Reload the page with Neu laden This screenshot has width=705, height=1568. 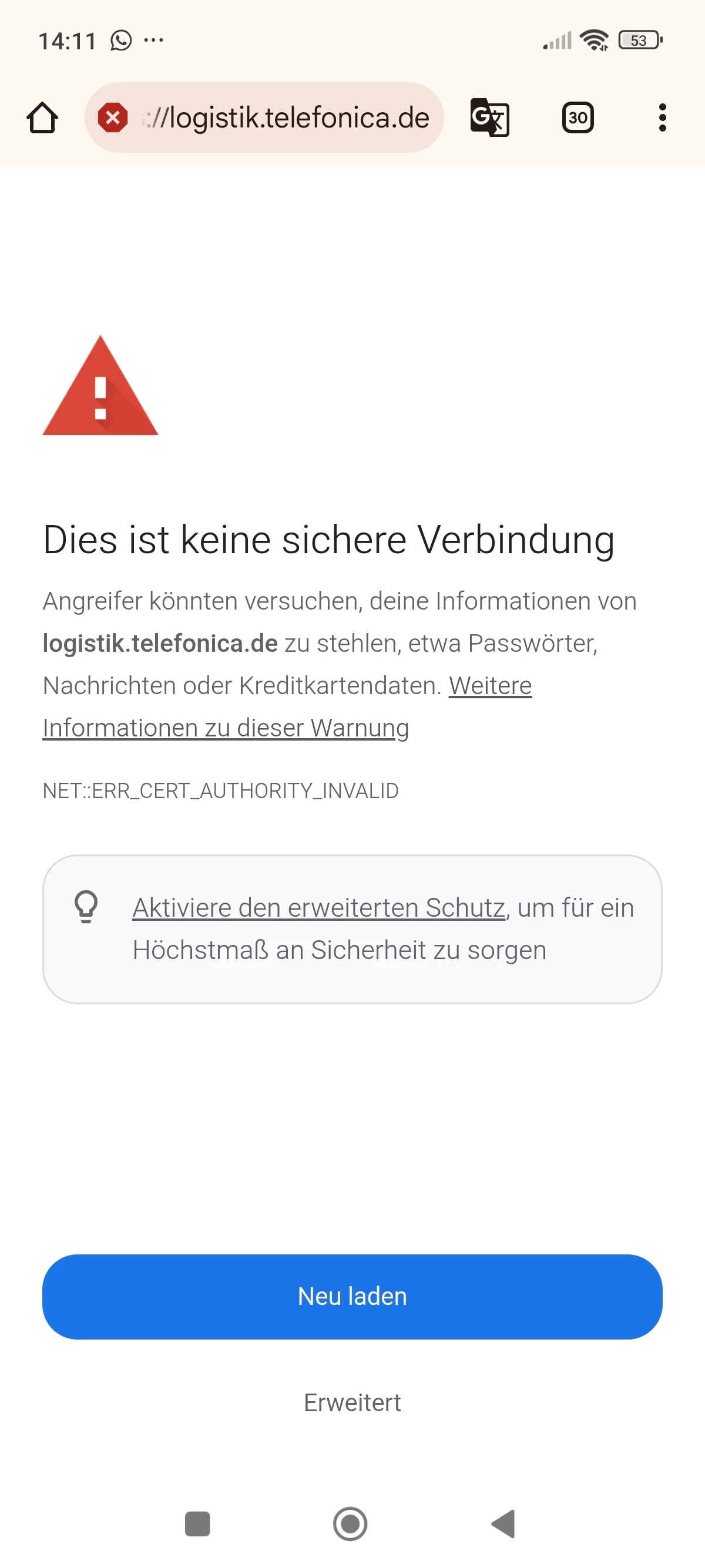point(352,1297)
